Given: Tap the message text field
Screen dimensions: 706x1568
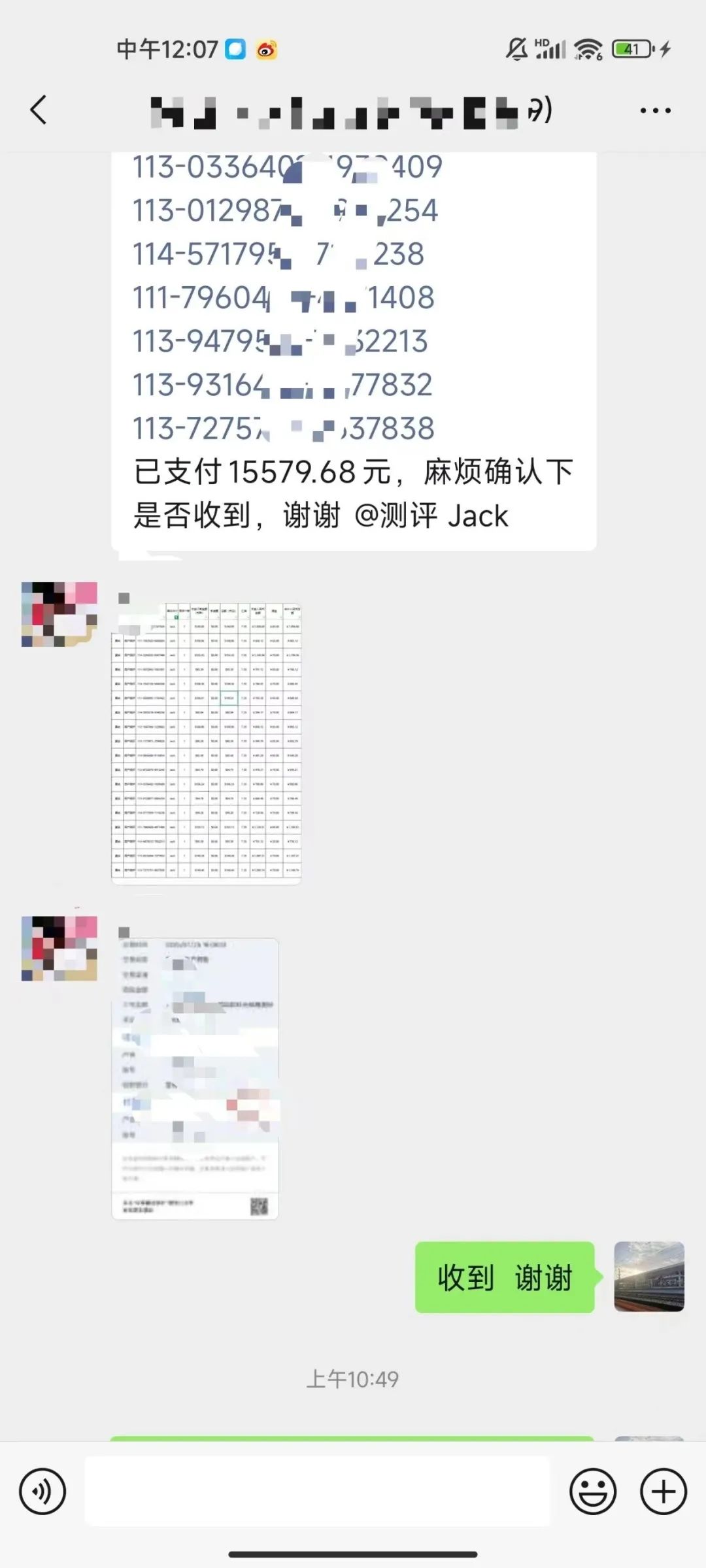Looking at the screenshot, I should [318, 1492].
